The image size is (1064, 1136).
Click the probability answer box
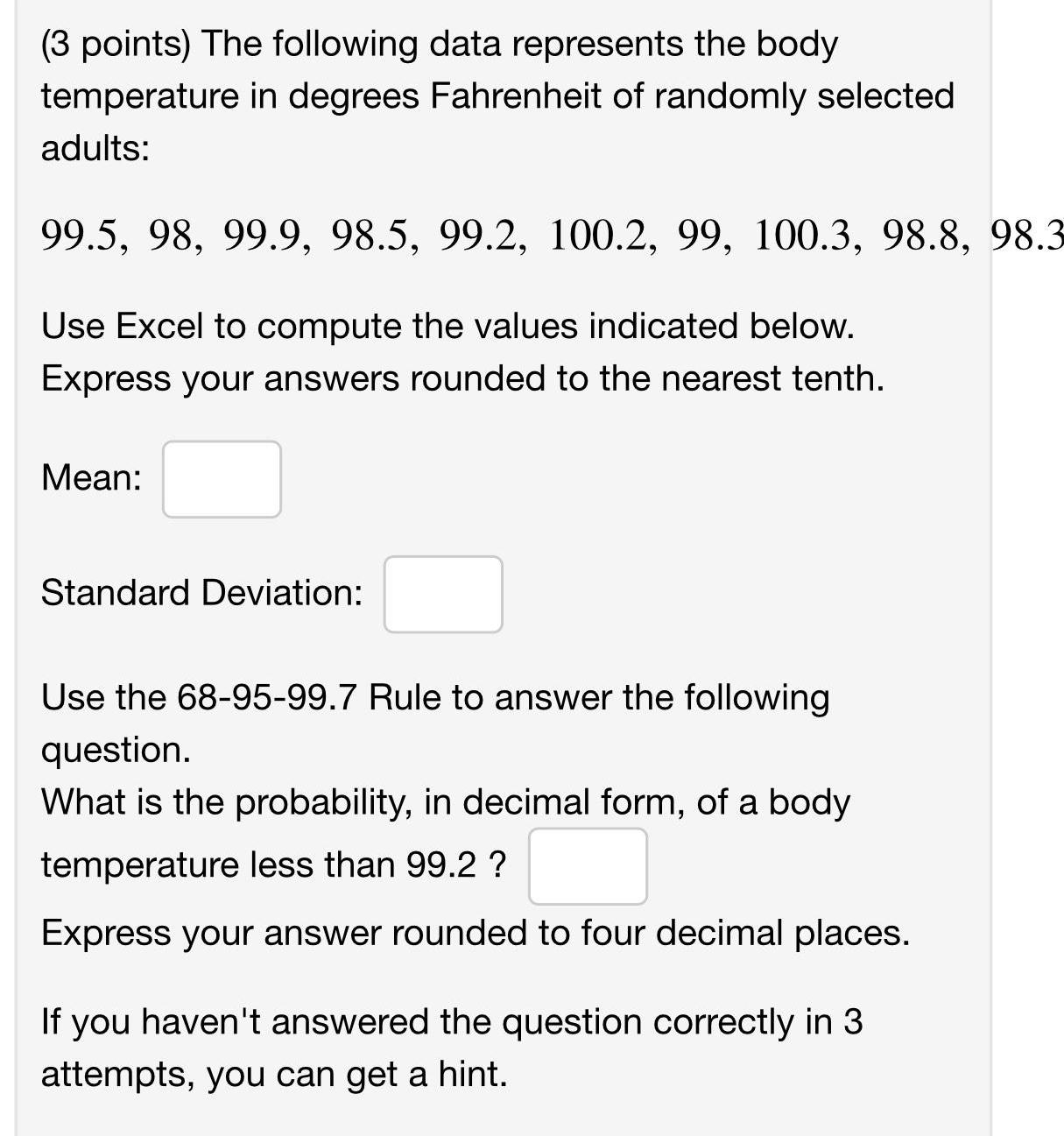[587, 865]
